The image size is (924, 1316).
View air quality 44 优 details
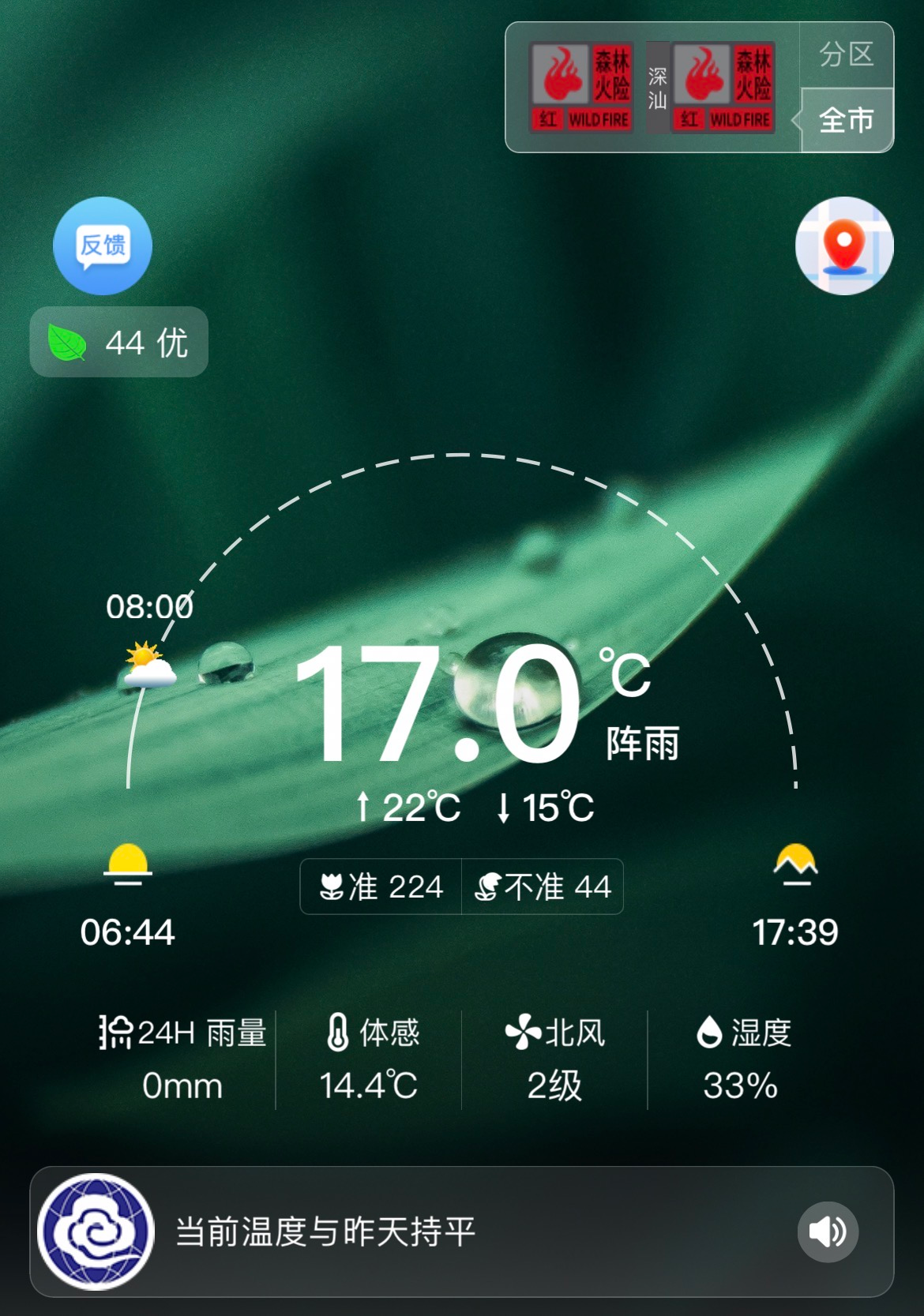tap(119, 343)
